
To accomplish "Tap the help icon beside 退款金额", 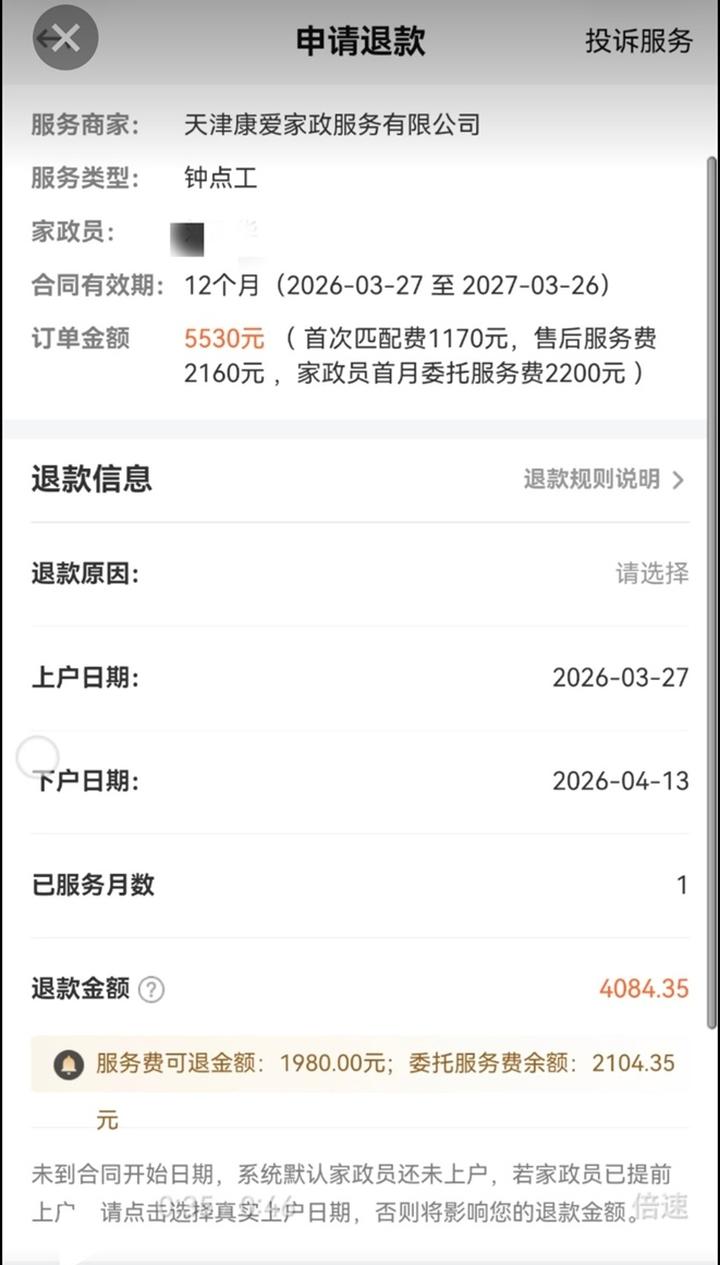I will [x=151, y=990].
